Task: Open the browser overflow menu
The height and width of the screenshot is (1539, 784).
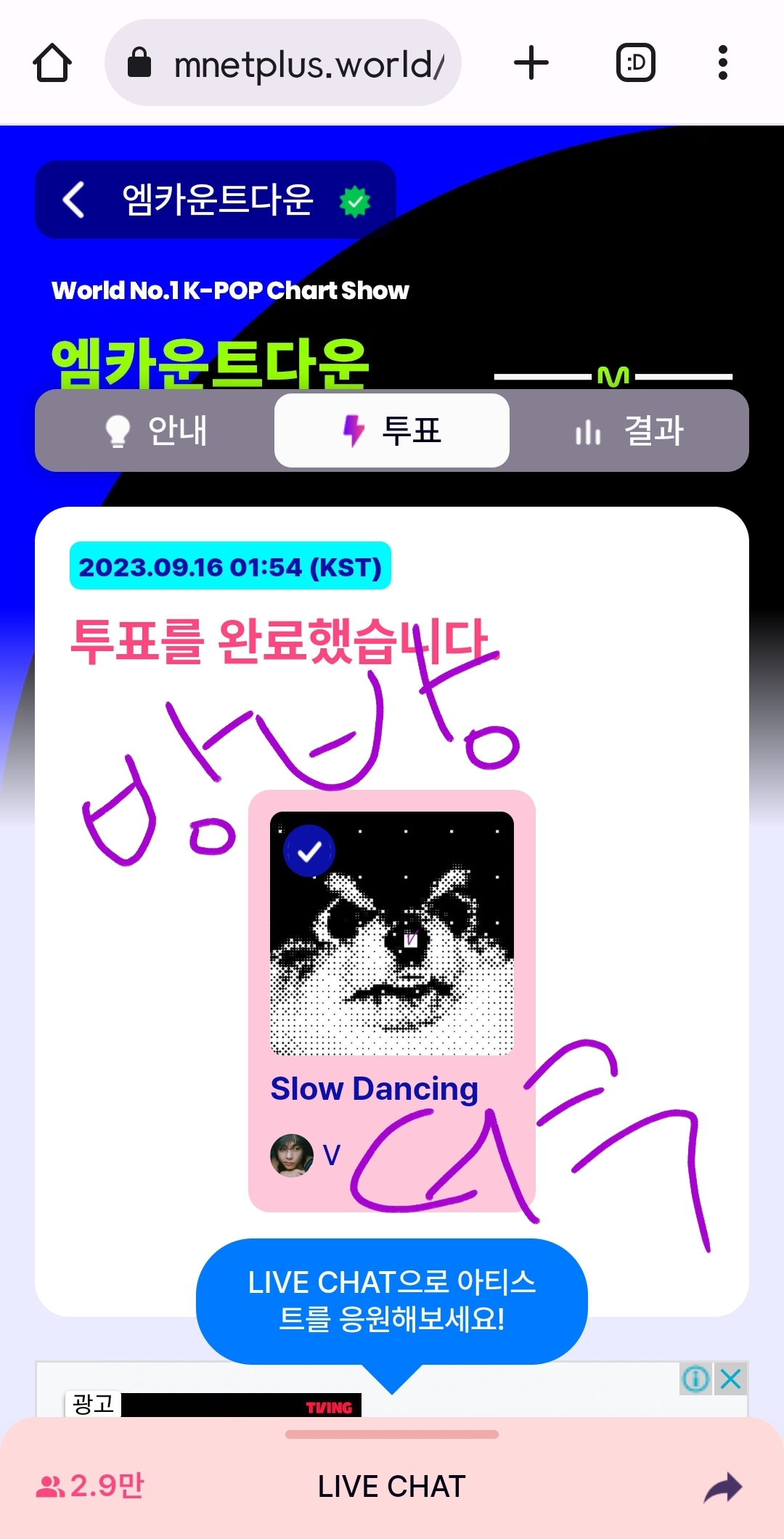Action: pyautogui.click(x=722, y=62)
